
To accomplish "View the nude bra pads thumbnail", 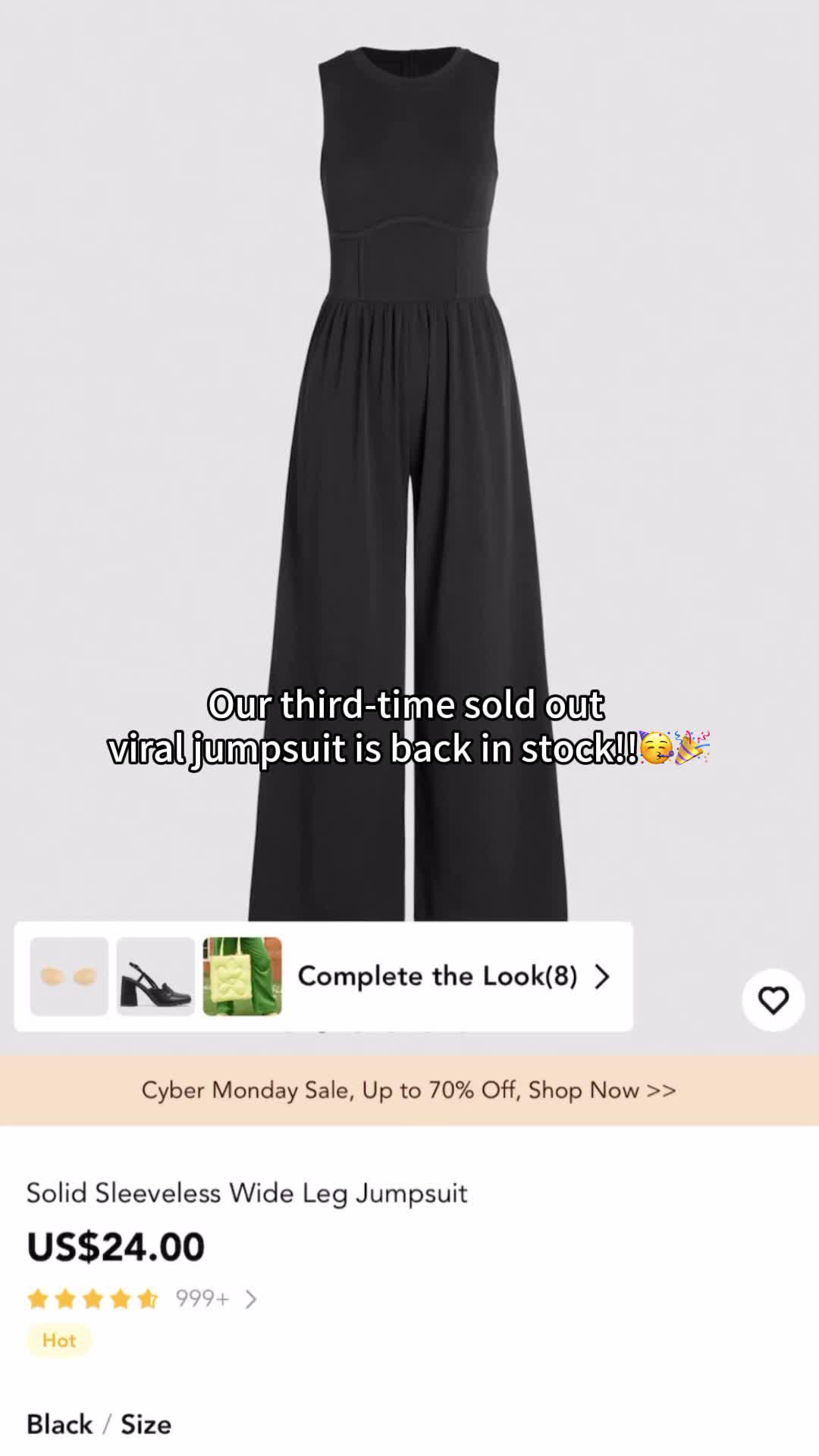I will [70, 976].
